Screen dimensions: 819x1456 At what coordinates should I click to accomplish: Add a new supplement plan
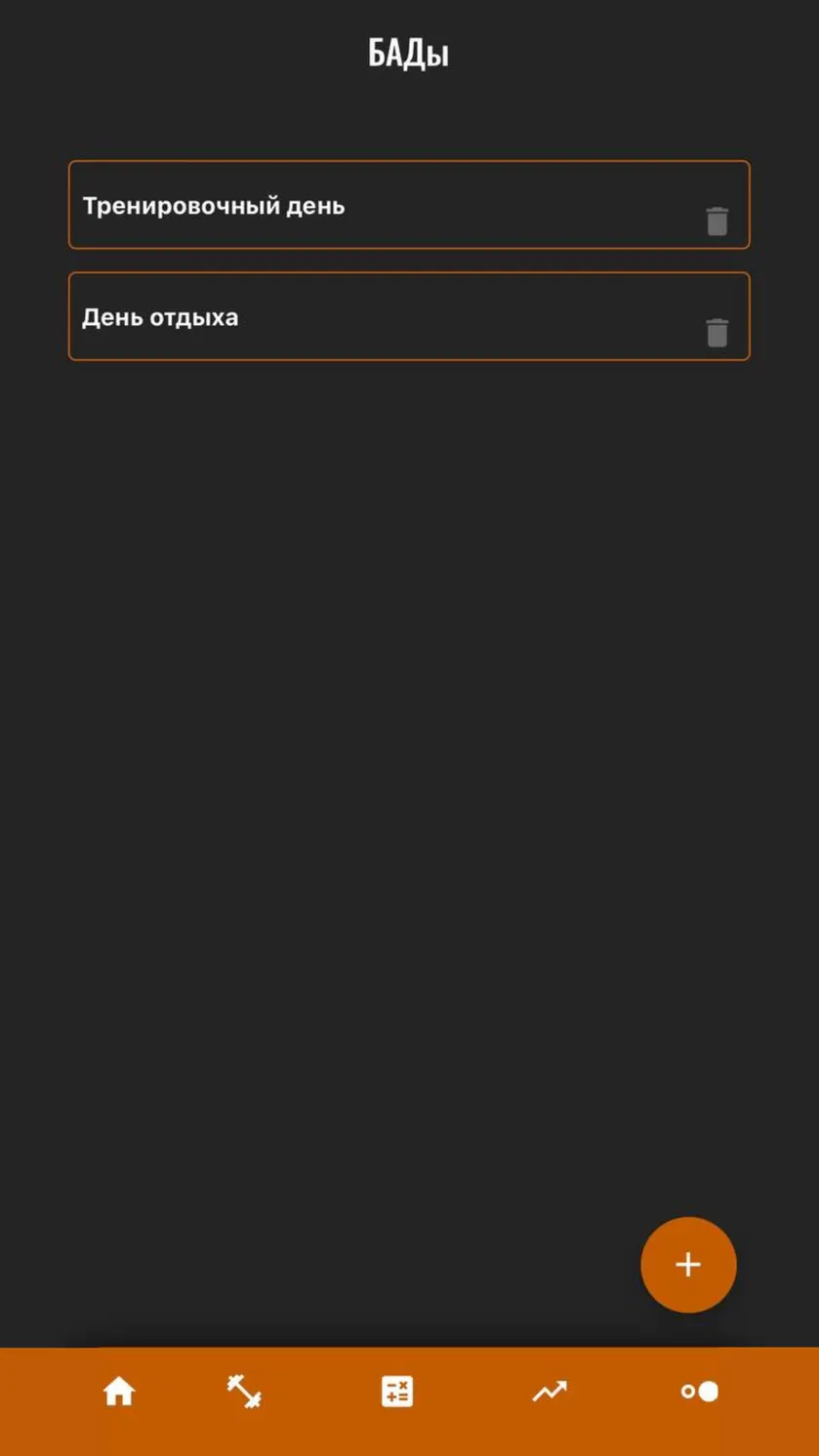(688, 1265)
